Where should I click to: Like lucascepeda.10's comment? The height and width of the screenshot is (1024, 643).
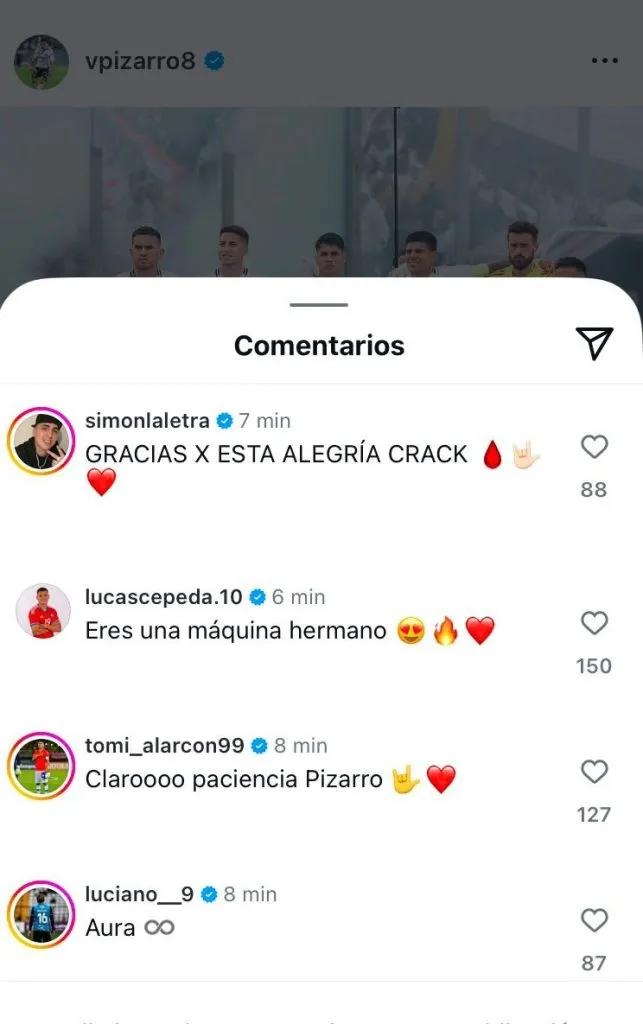(x=594, y=623)
